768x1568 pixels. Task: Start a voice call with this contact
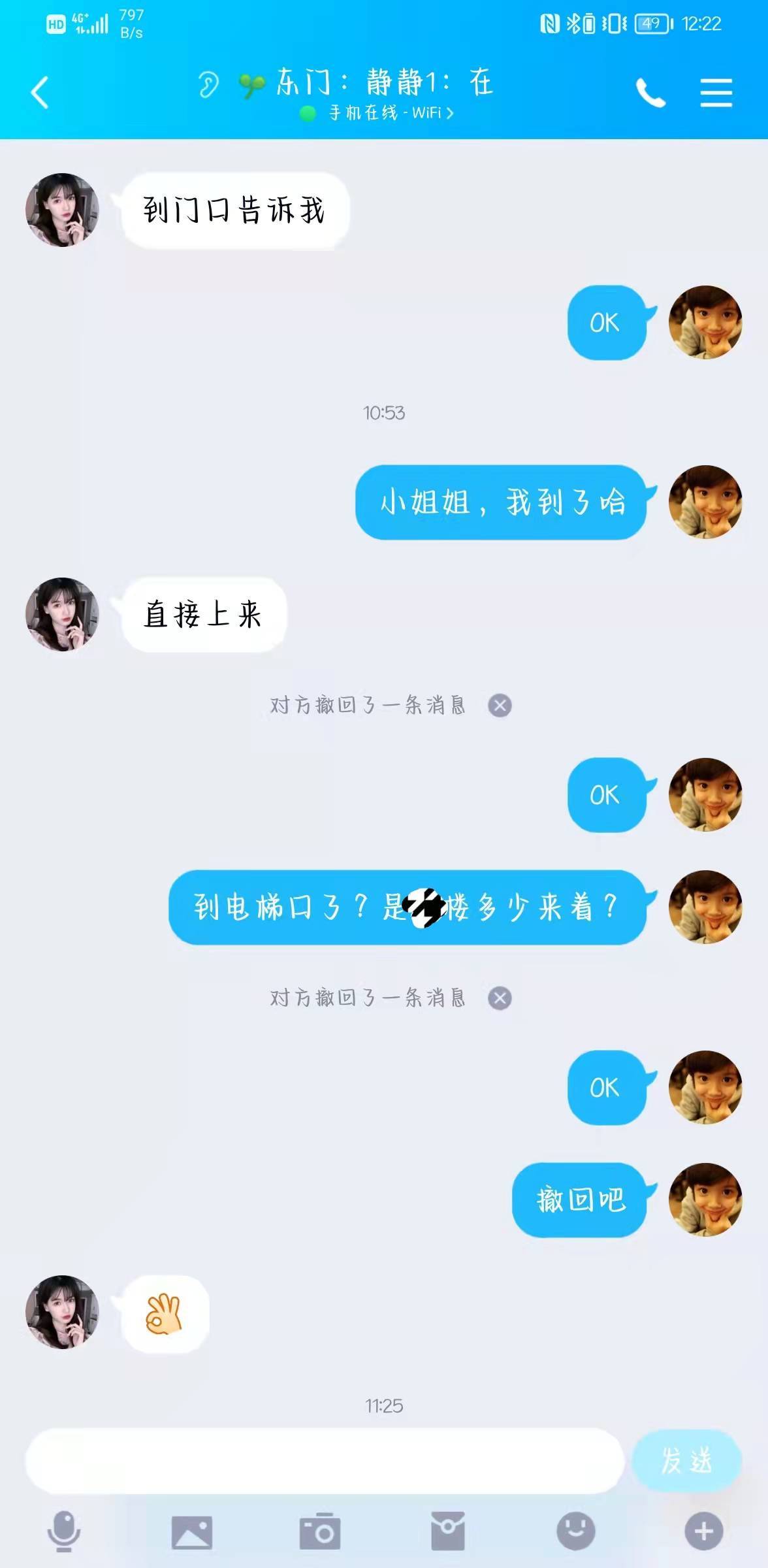point(650,93)
